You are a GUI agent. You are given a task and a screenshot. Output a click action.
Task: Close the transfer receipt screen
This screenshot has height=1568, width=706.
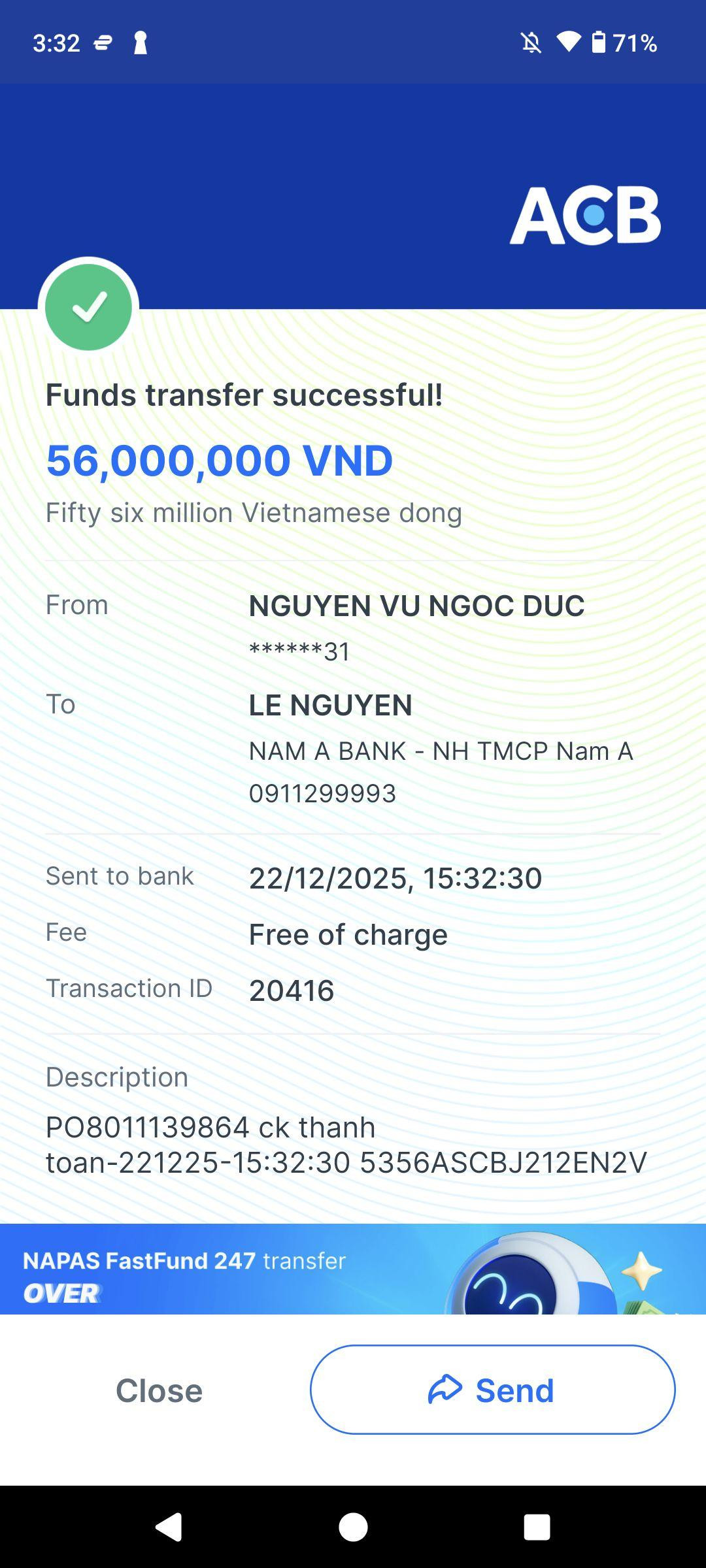[x=159, y=1390]
